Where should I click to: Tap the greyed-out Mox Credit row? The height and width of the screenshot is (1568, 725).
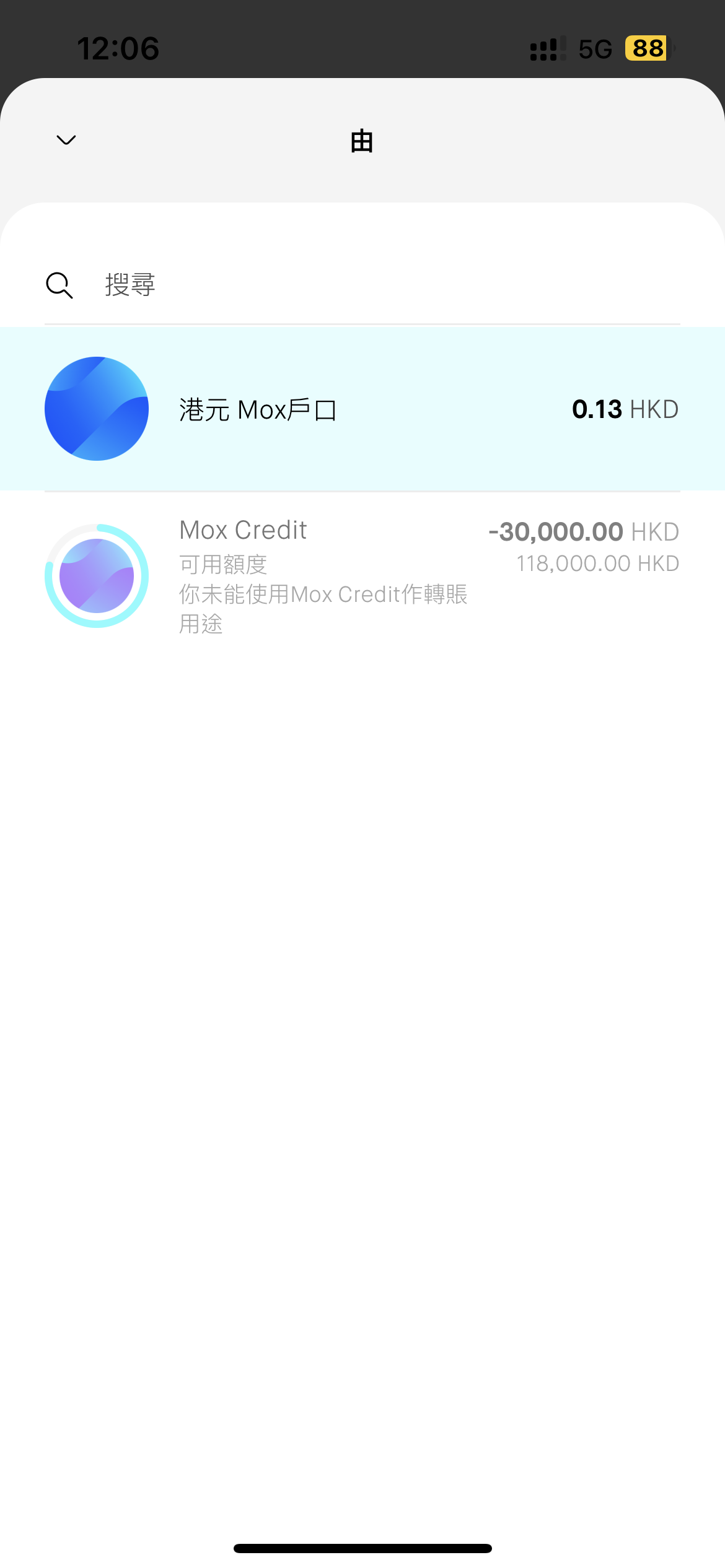click(x=362, y=576)
